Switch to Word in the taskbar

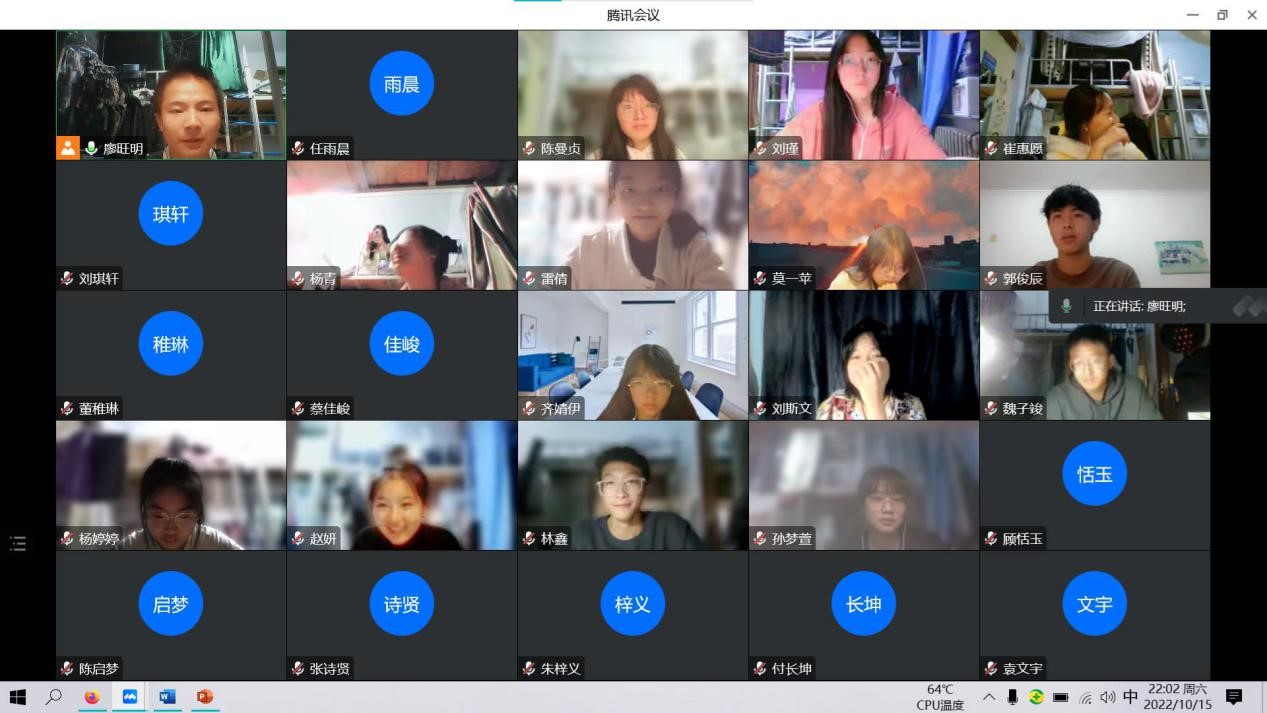[x=167, y=697]
